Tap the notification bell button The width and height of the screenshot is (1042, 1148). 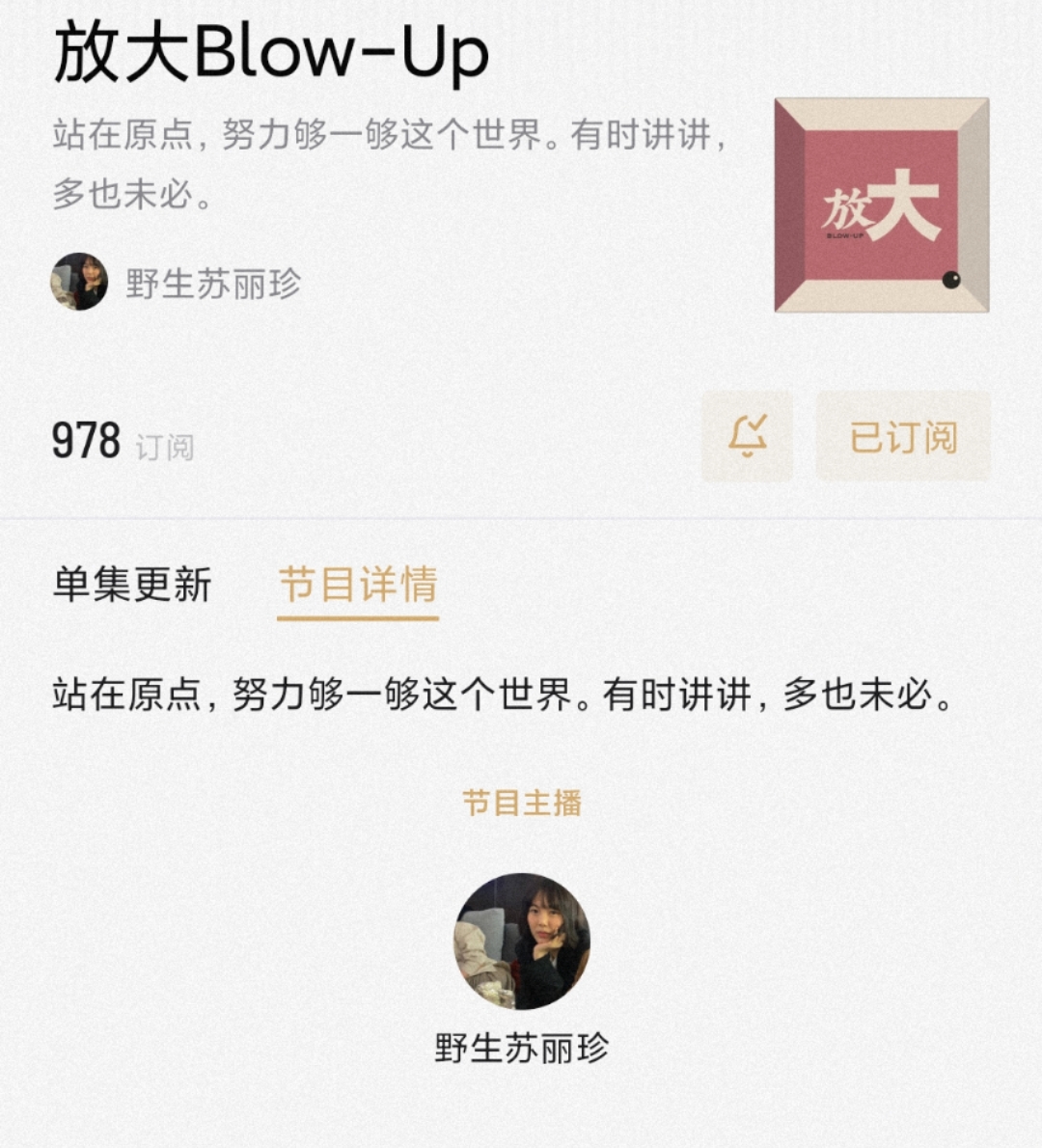point(747,436)
